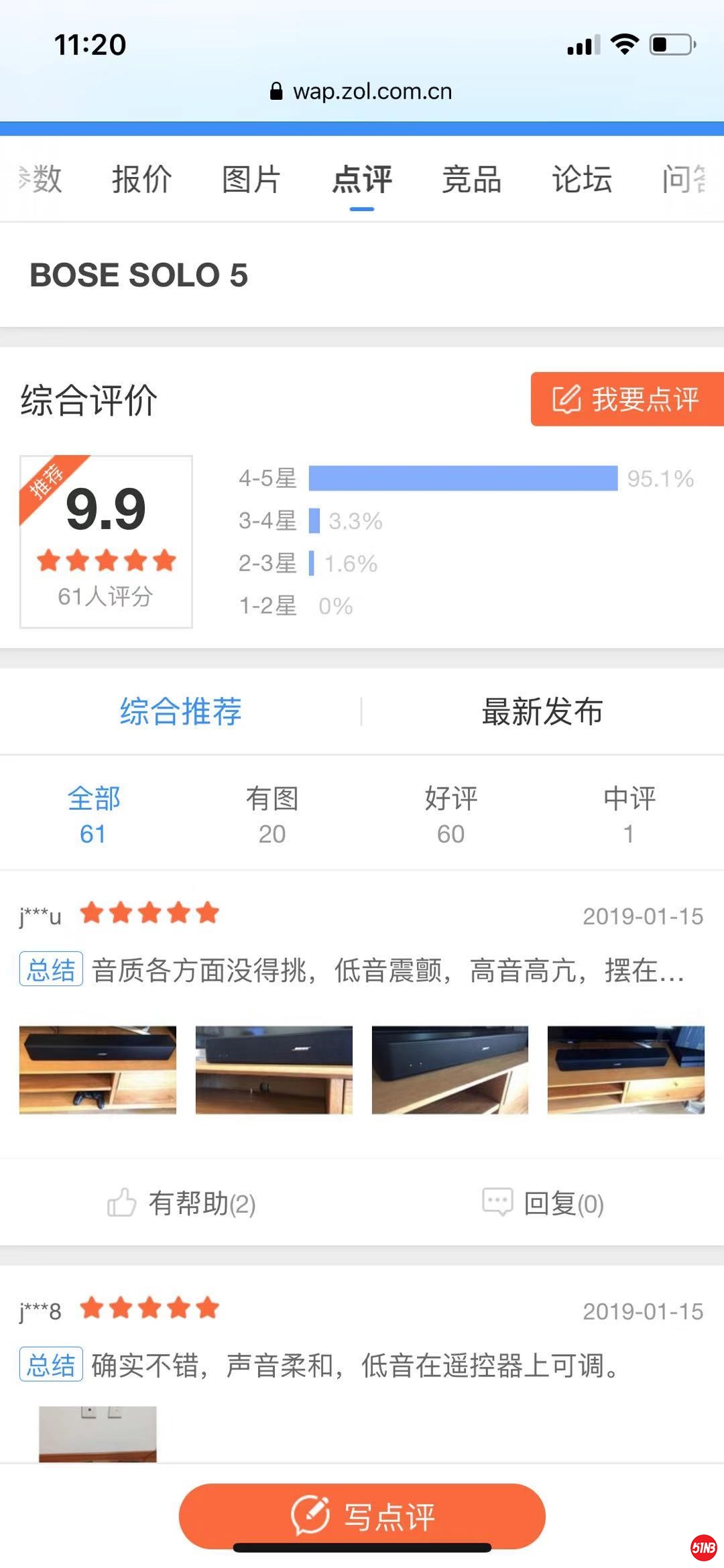This screenshot has height=1568, width=724.
Task: Tap the 我要点评 button
Action: pyautogui.click(x=626, y=399)
